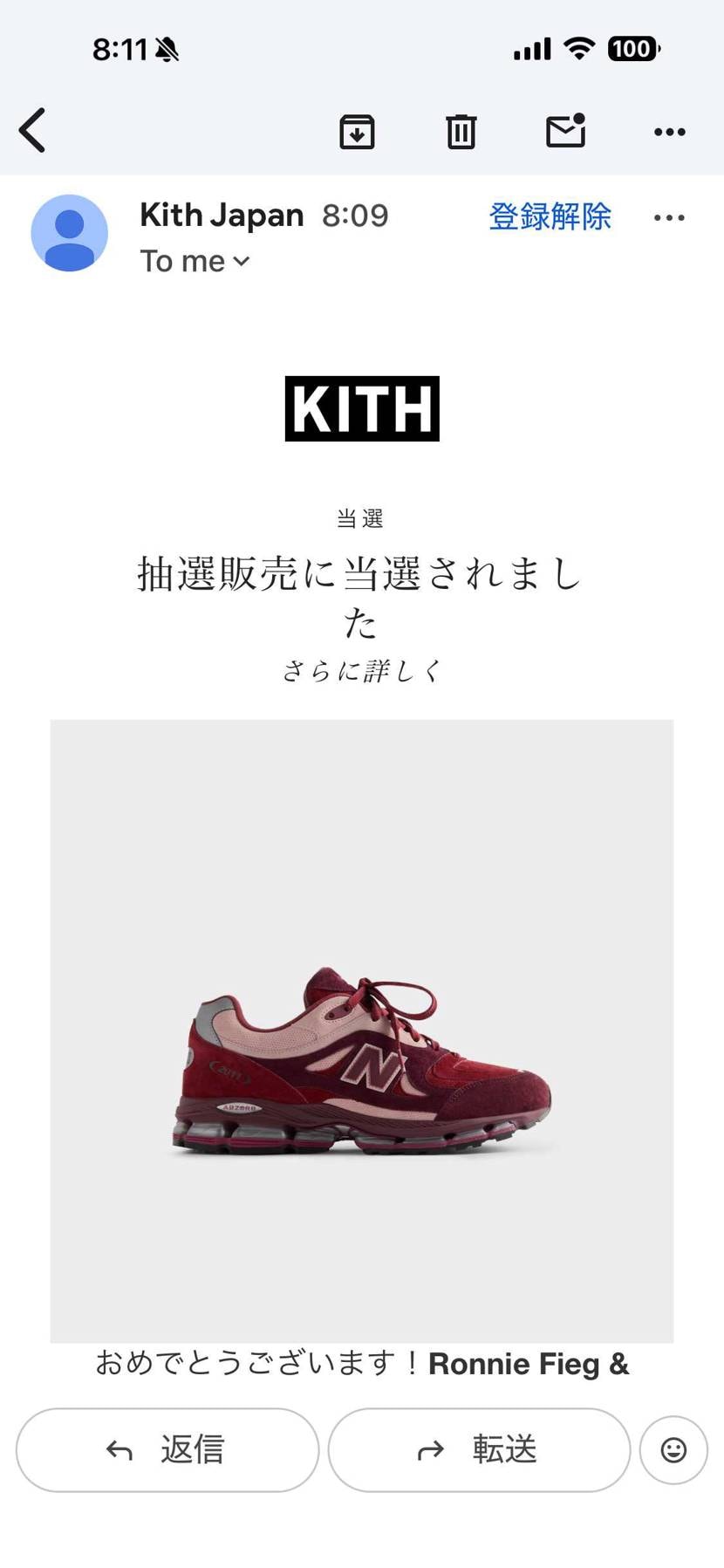Open Kith Japan sender avatar
The width and height of the screenshot is (724, 1568).
pyautogui.click(x=70, y=233)
